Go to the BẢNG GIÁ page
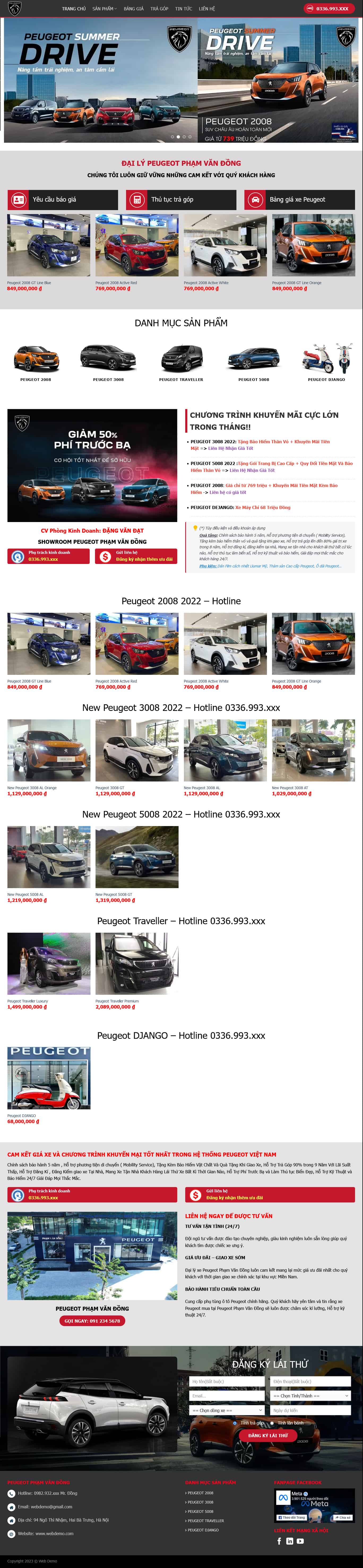 133,8
